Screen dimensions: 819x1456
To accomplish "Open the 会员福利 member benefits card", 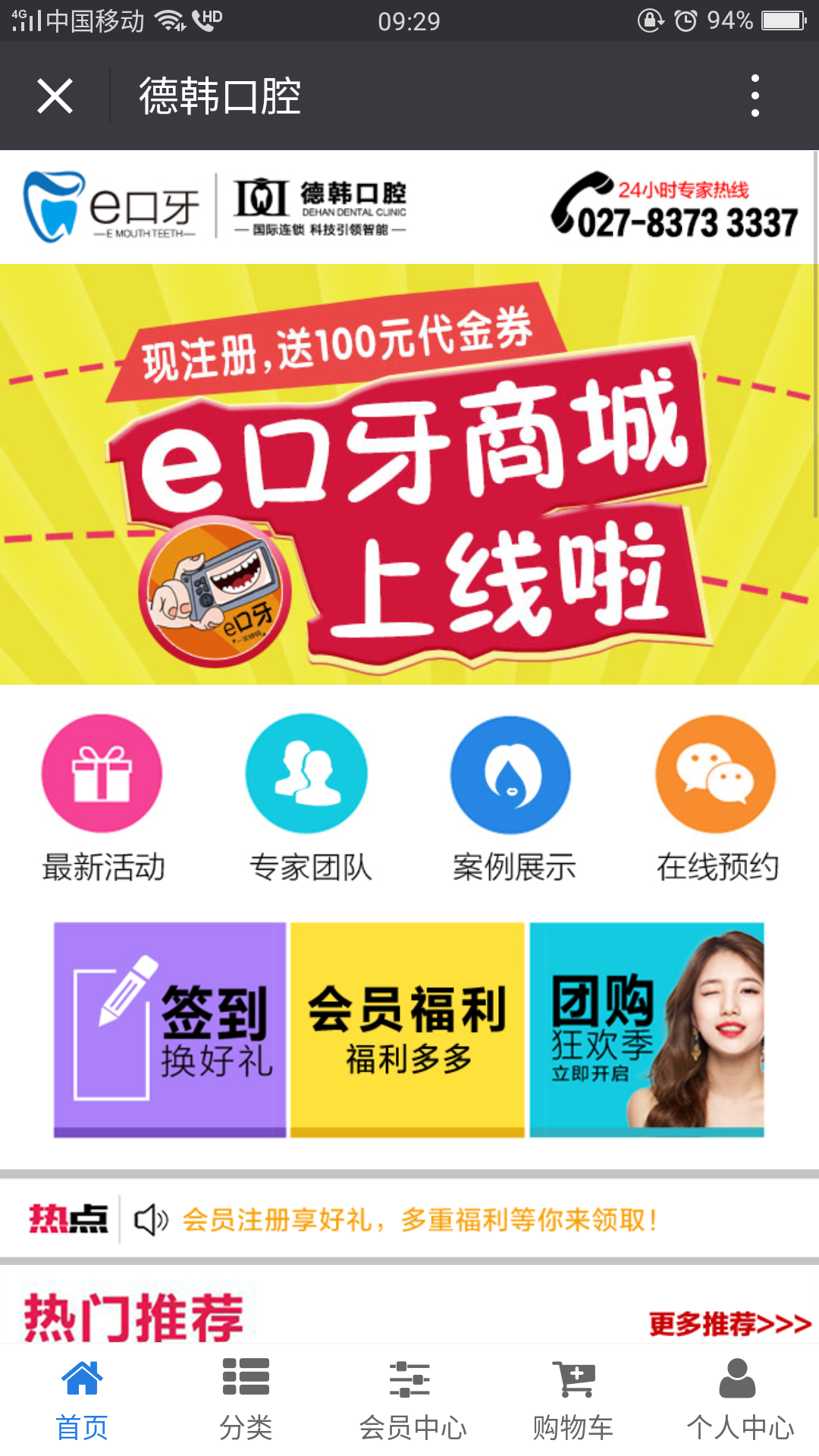I will tap(407, 1029).
